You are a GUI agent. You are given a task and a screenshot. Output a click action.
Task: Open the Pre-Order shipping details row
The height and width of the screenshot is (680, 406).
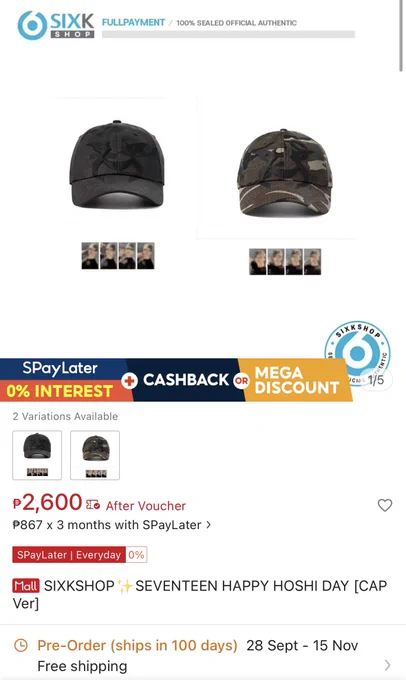click(x=203, y=655)
